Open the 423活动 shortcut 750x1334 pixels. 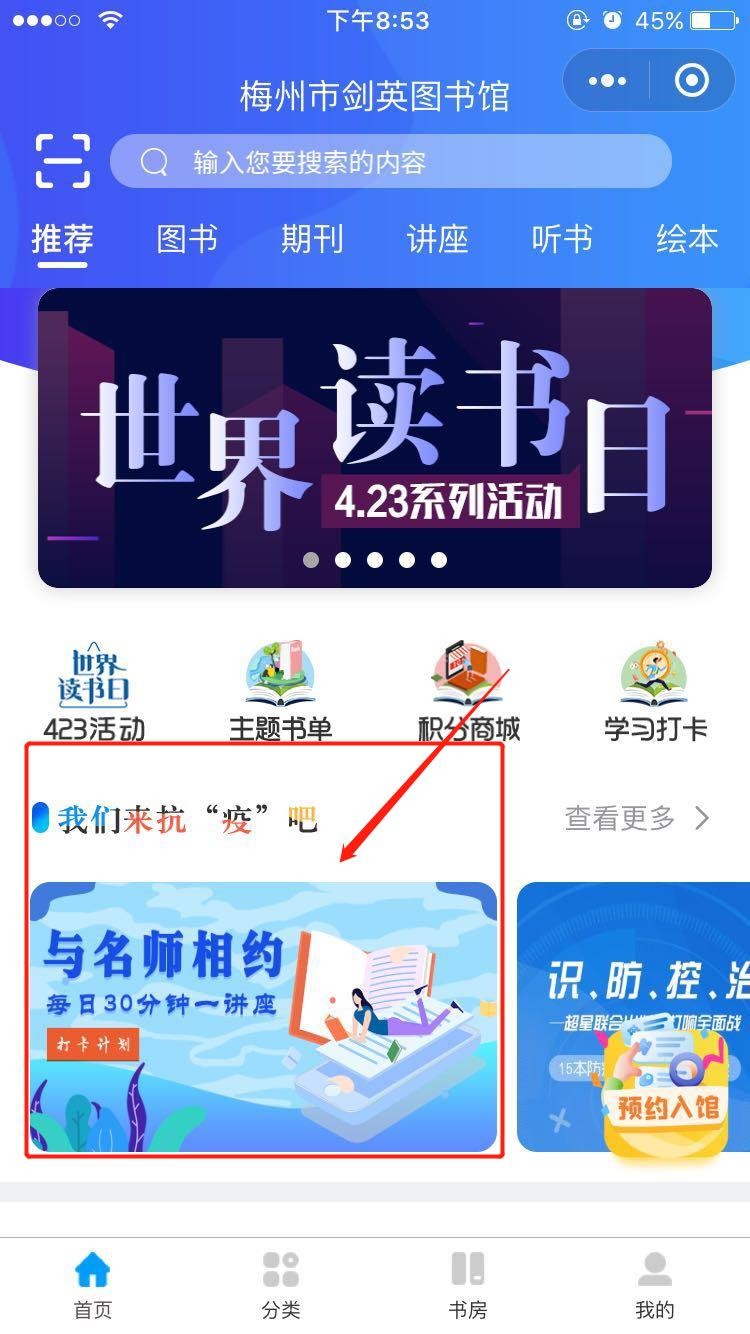[94, 692]
